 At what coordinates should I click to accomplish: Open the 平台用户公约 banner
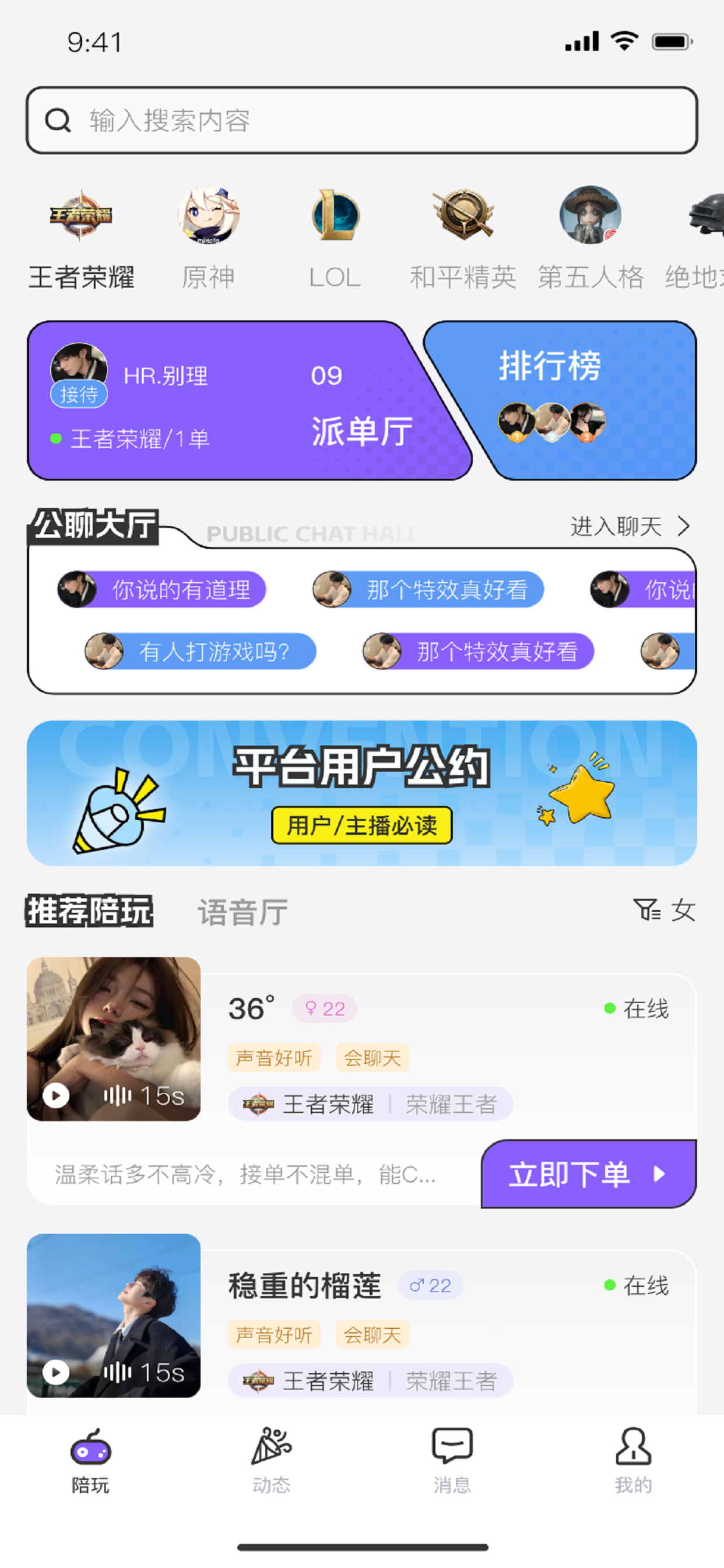(x=361, y=793)
